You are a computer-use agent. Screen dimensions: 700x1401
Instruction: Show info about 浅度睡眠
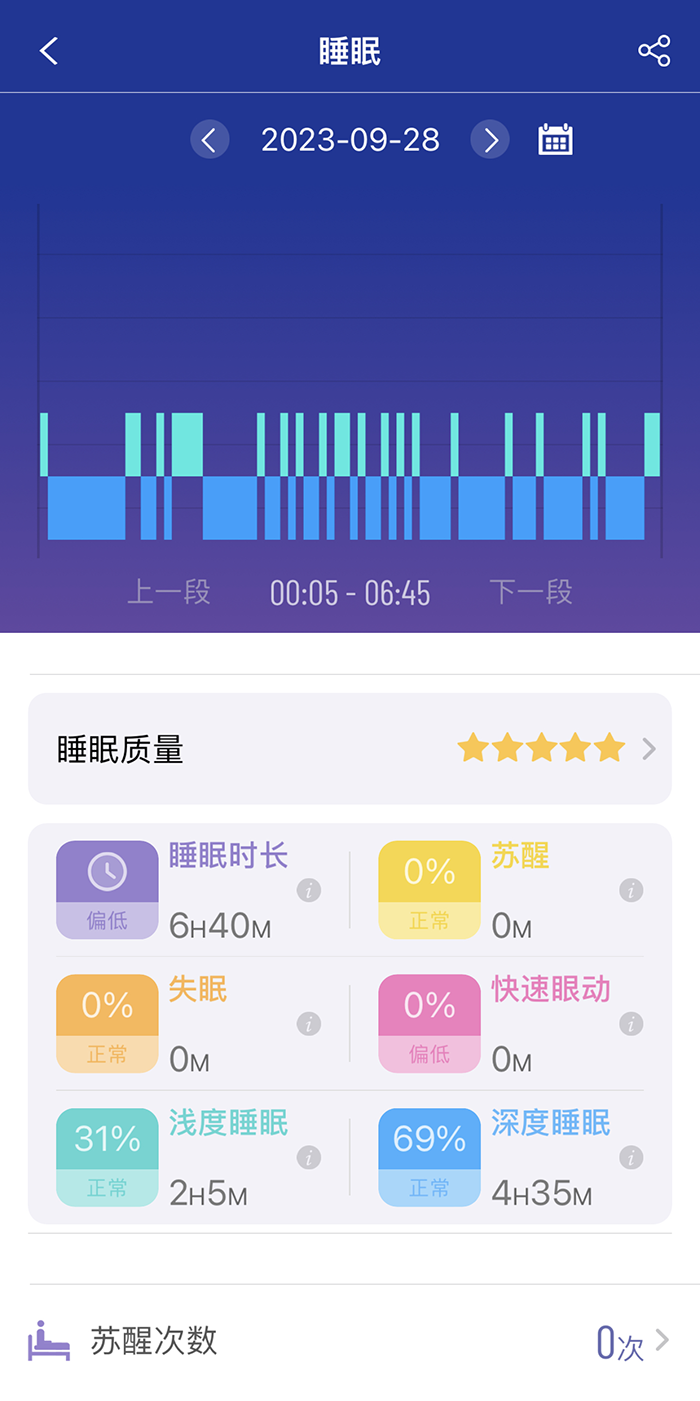309,1157
